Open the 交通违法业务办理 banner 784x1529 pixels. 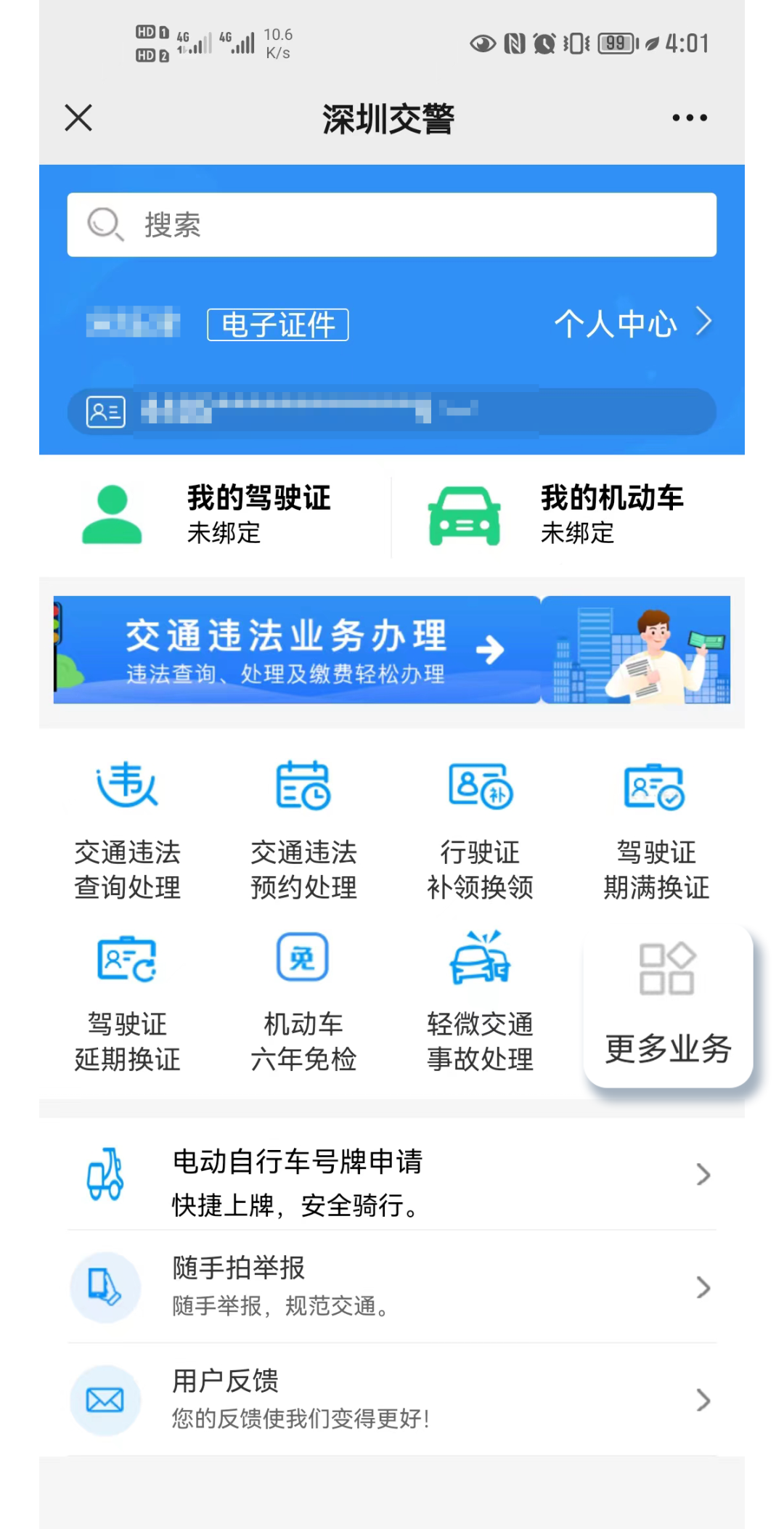[392, 650]
